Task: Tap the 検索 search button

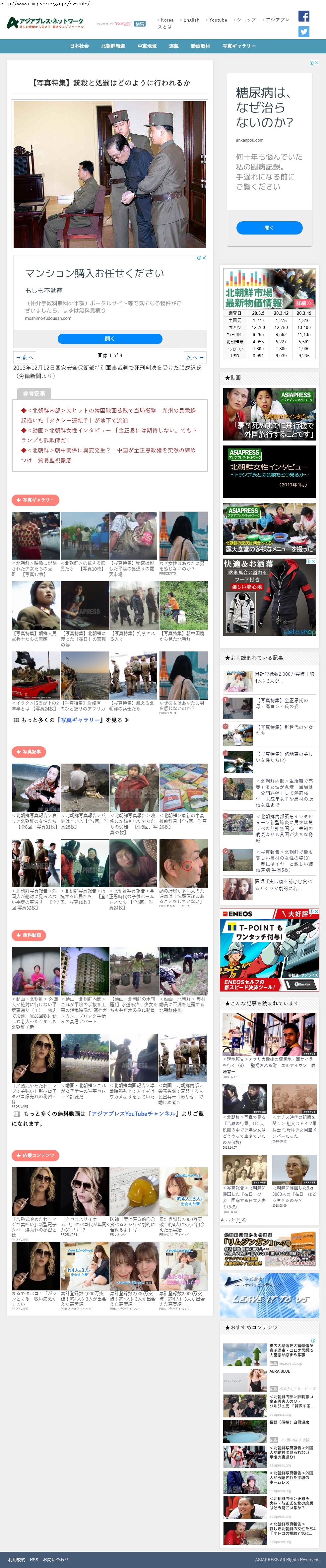Action: [139, 24]
